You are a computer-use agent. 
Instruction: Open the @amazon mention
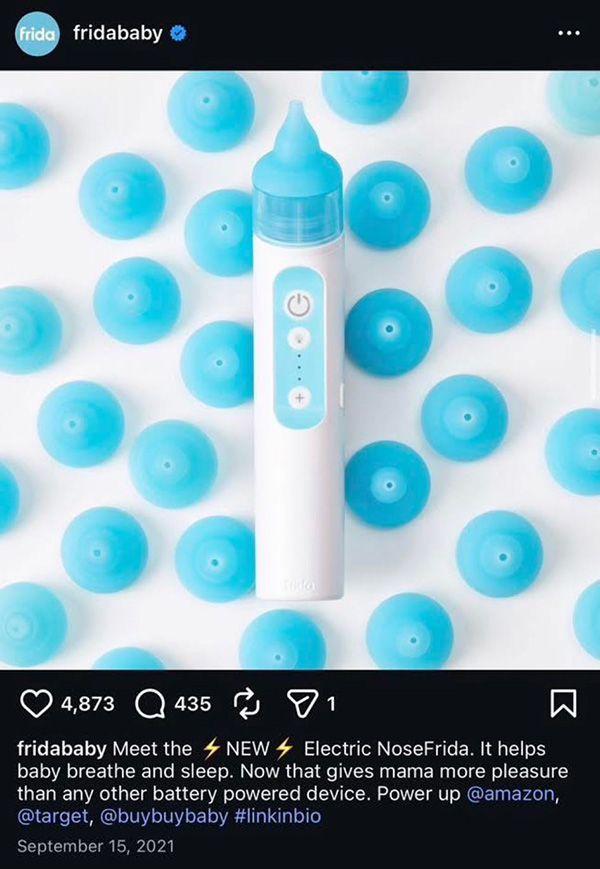click(x=509, y=794)
